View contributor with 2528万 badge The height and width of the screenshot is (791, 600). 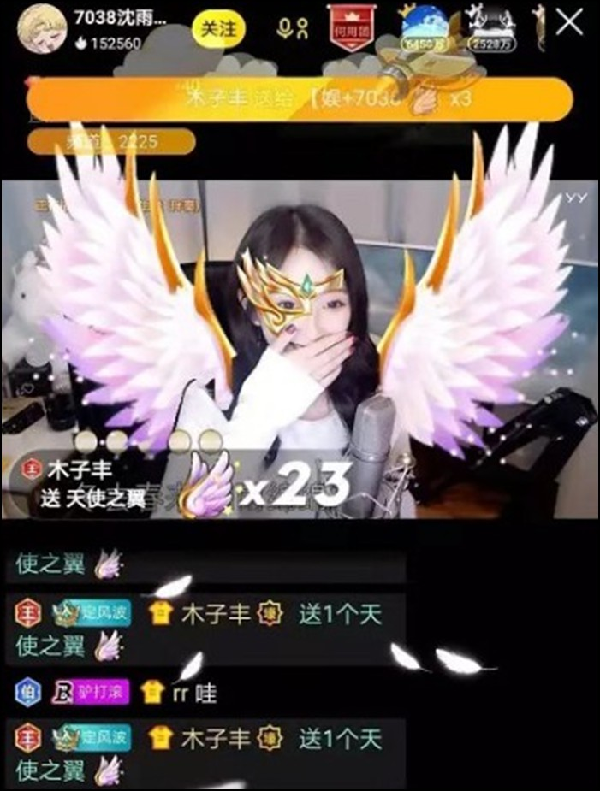tap(491, 29)
